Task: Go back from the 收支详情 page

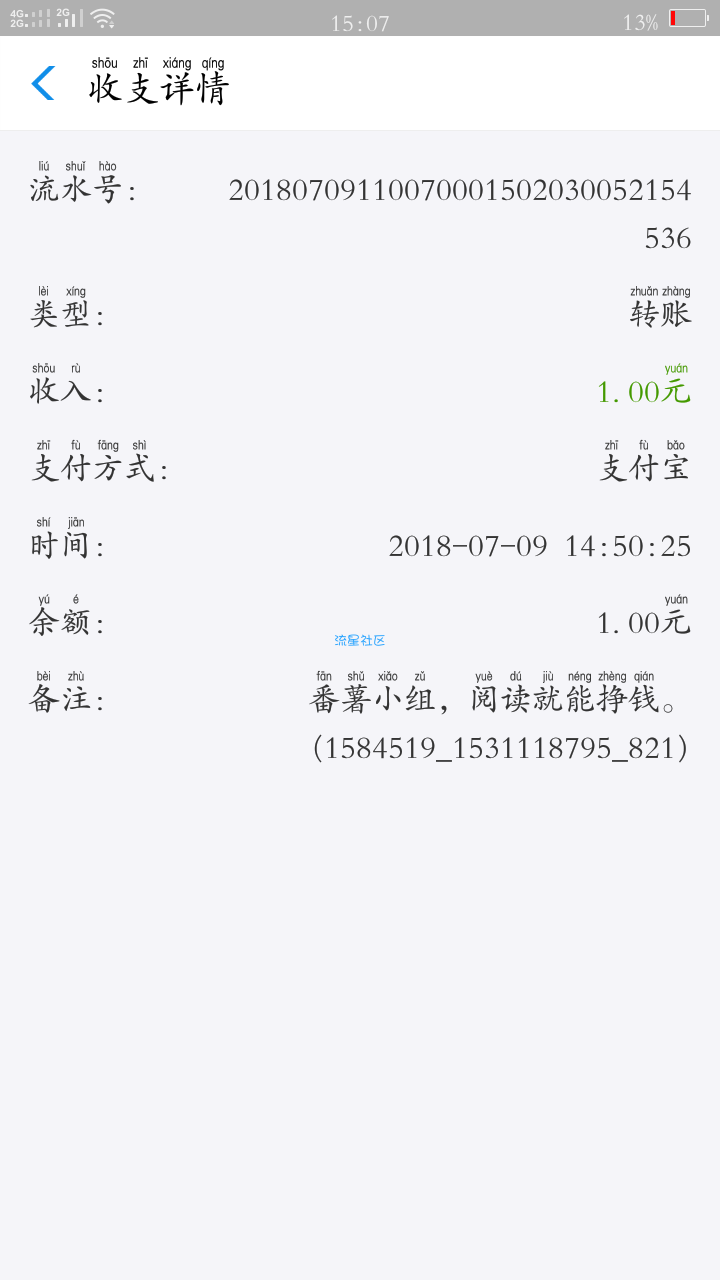Action: tap(42, 83)
